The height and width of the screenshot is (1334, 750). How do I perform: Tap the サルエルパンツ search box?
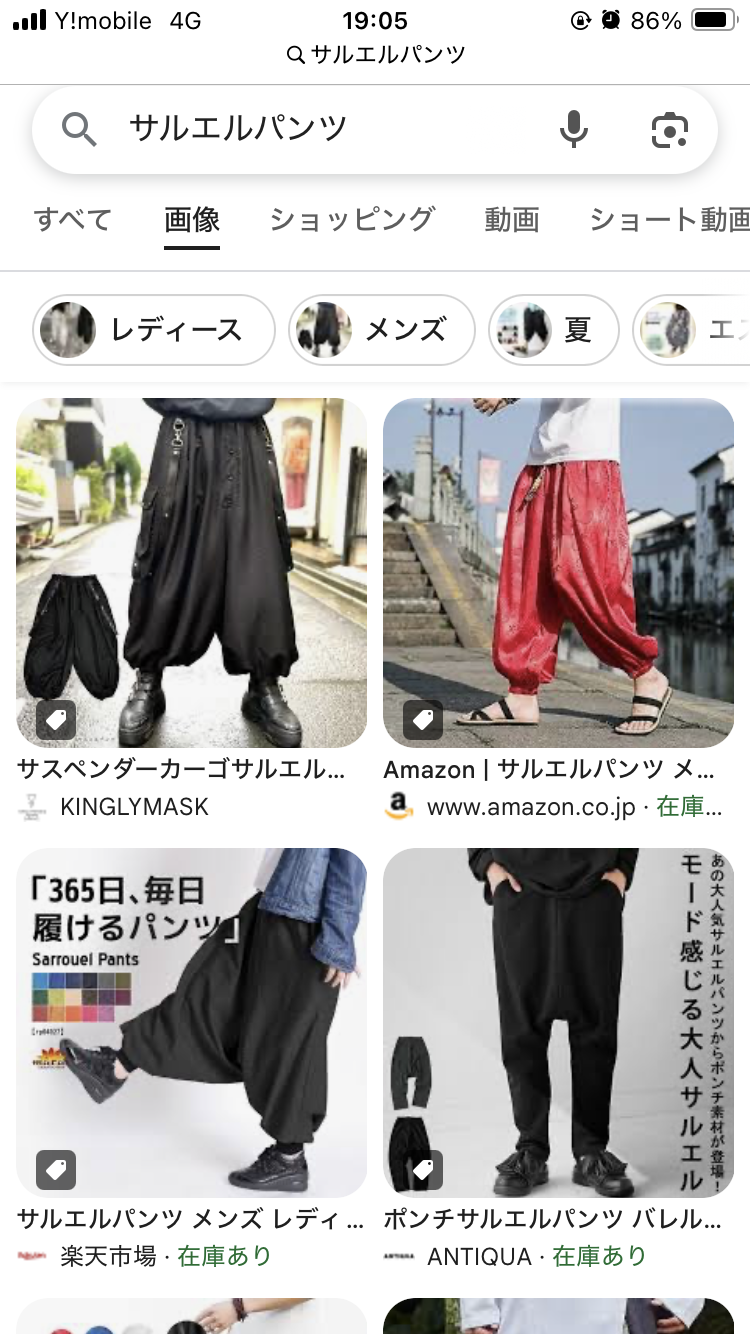coord(330,129)
